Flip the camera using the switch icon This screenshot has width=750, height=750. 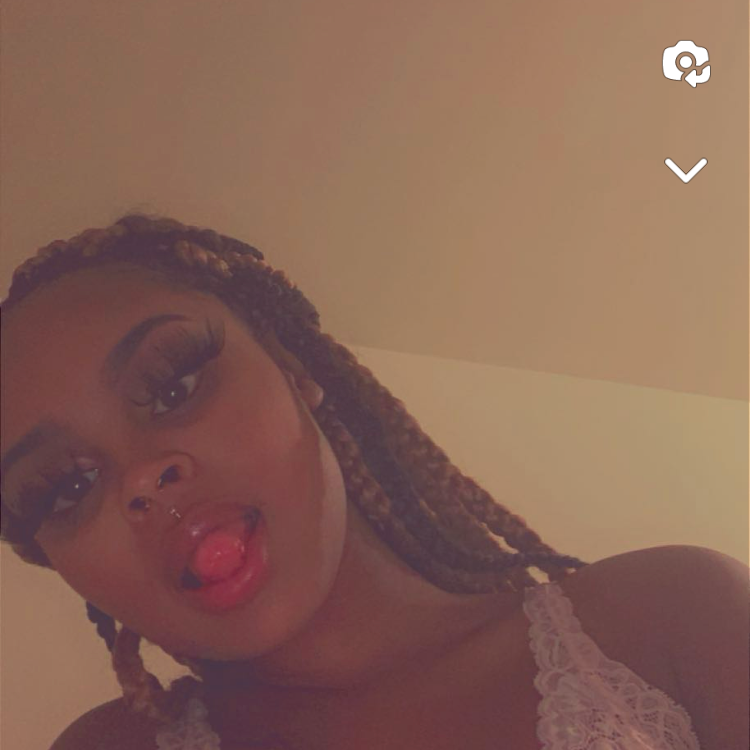point(686,64)
